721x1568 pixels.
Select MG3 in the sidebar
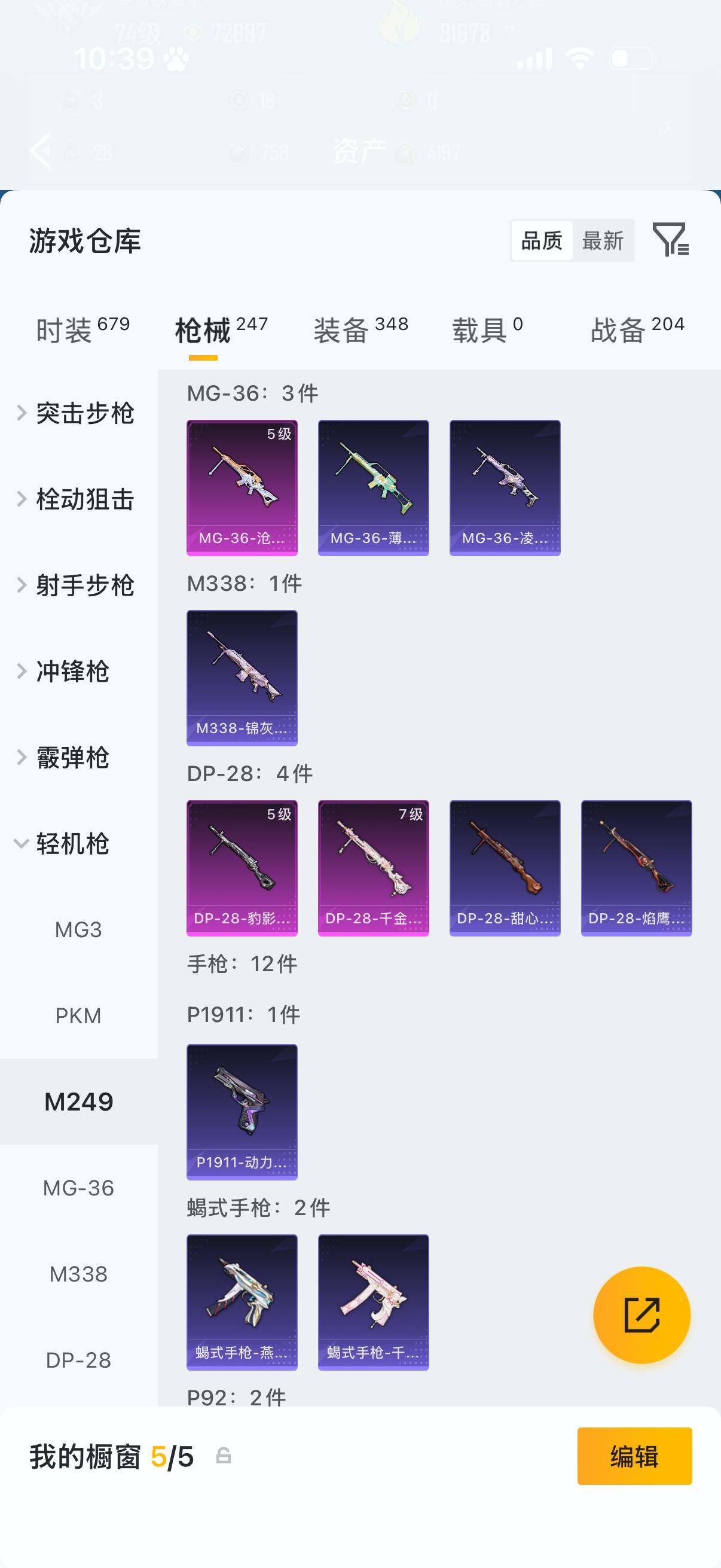pos(78,929)
